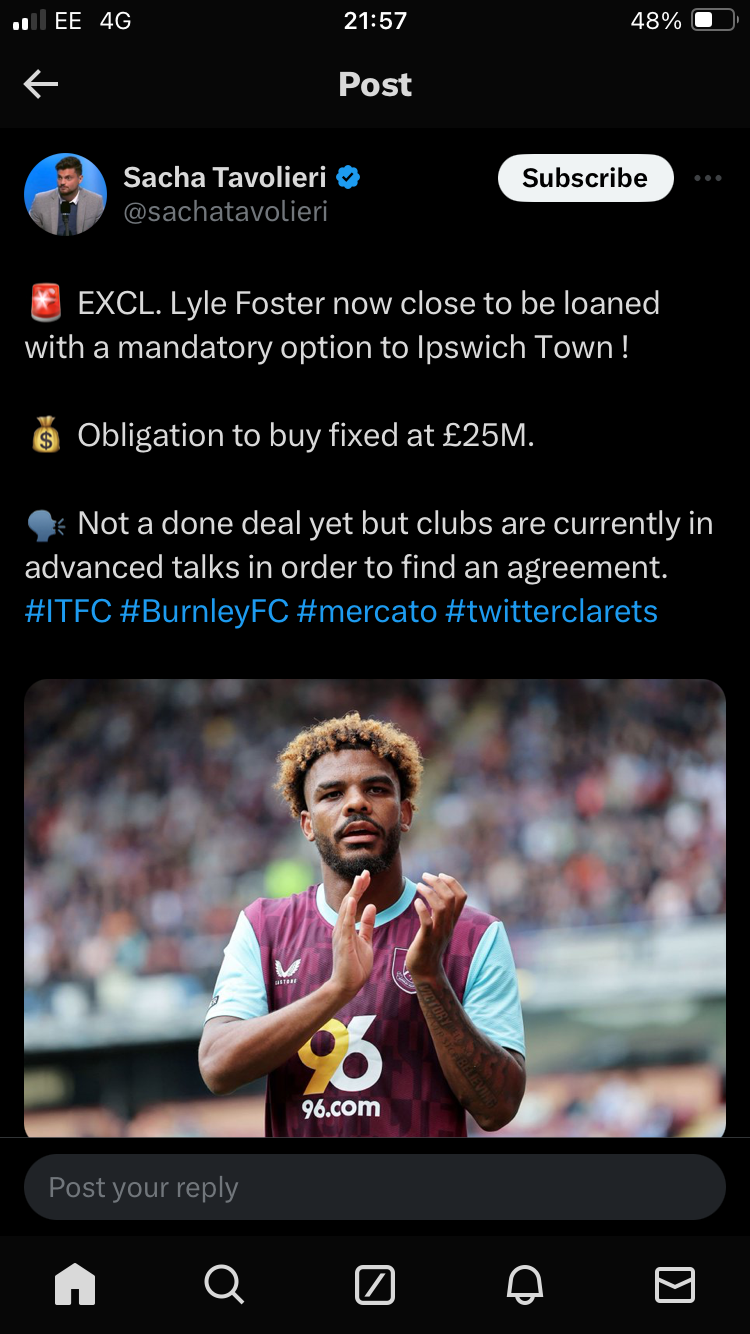Screen dimensions: 750x1334
Task: Switch to the Search tab
Action: click(224, 1284)
